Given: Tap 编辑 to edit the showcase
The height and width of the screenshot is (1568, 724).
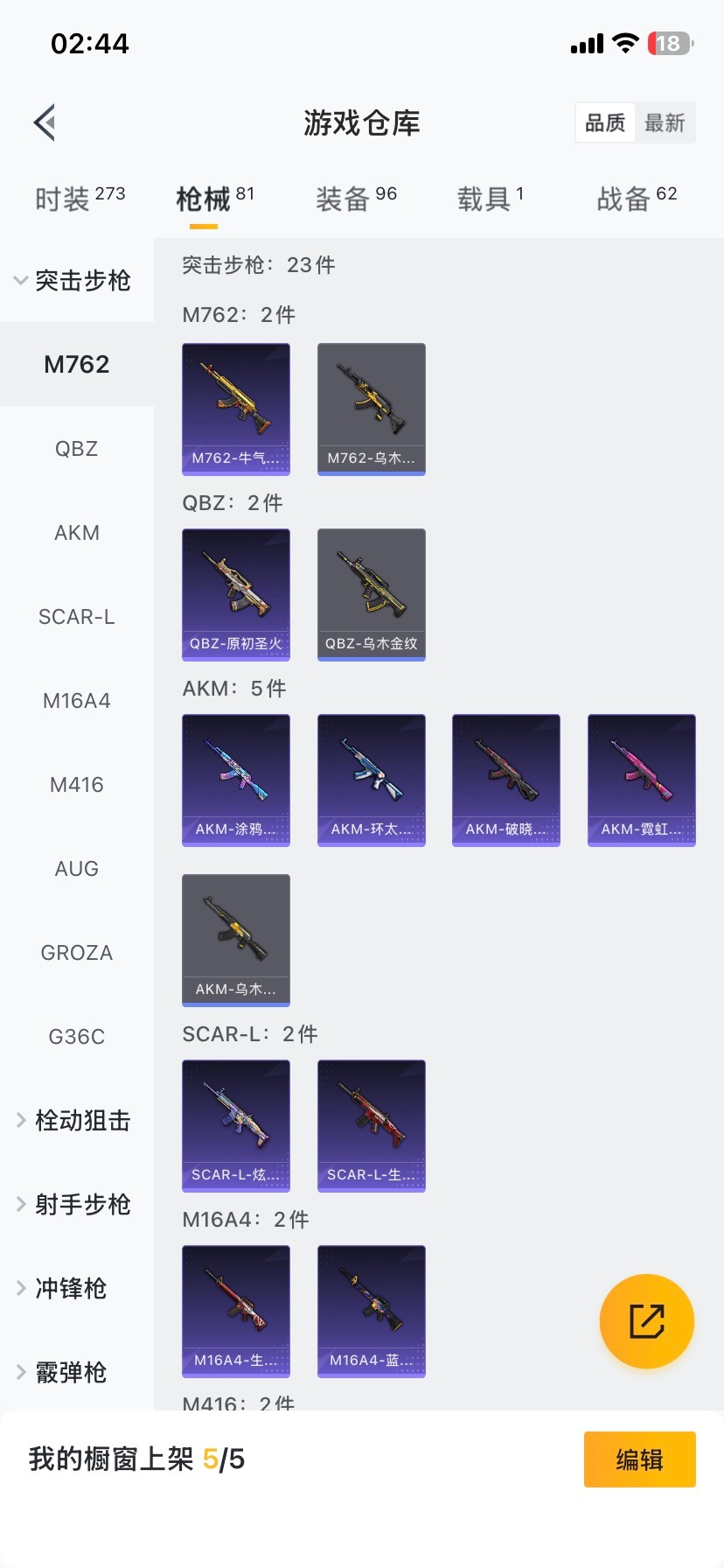Looking at the screenshot, I should point(639,1459).
